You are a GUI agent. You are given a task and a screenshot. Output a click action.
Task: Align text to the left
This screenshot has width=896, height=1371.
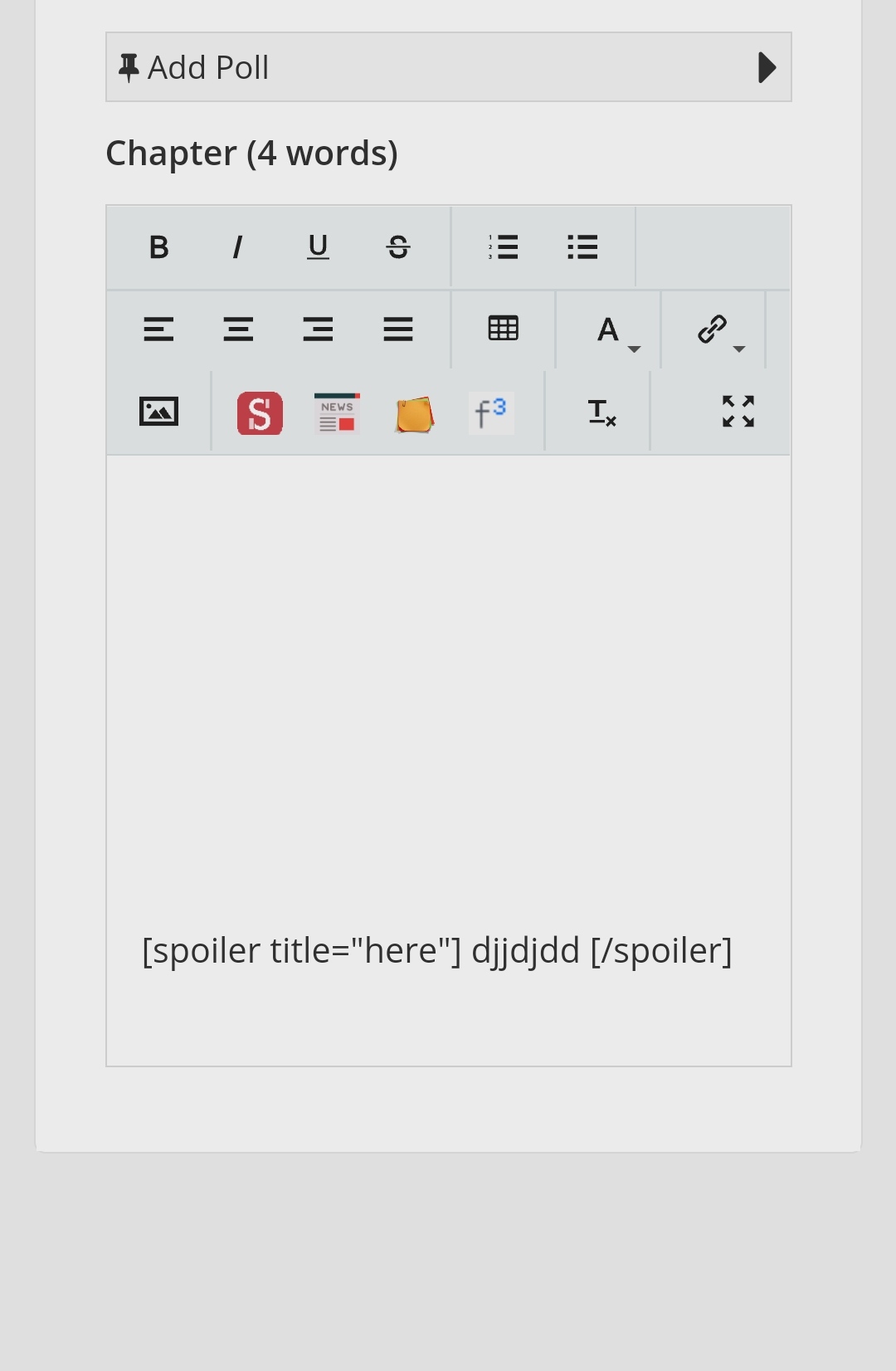coord(158,329)
